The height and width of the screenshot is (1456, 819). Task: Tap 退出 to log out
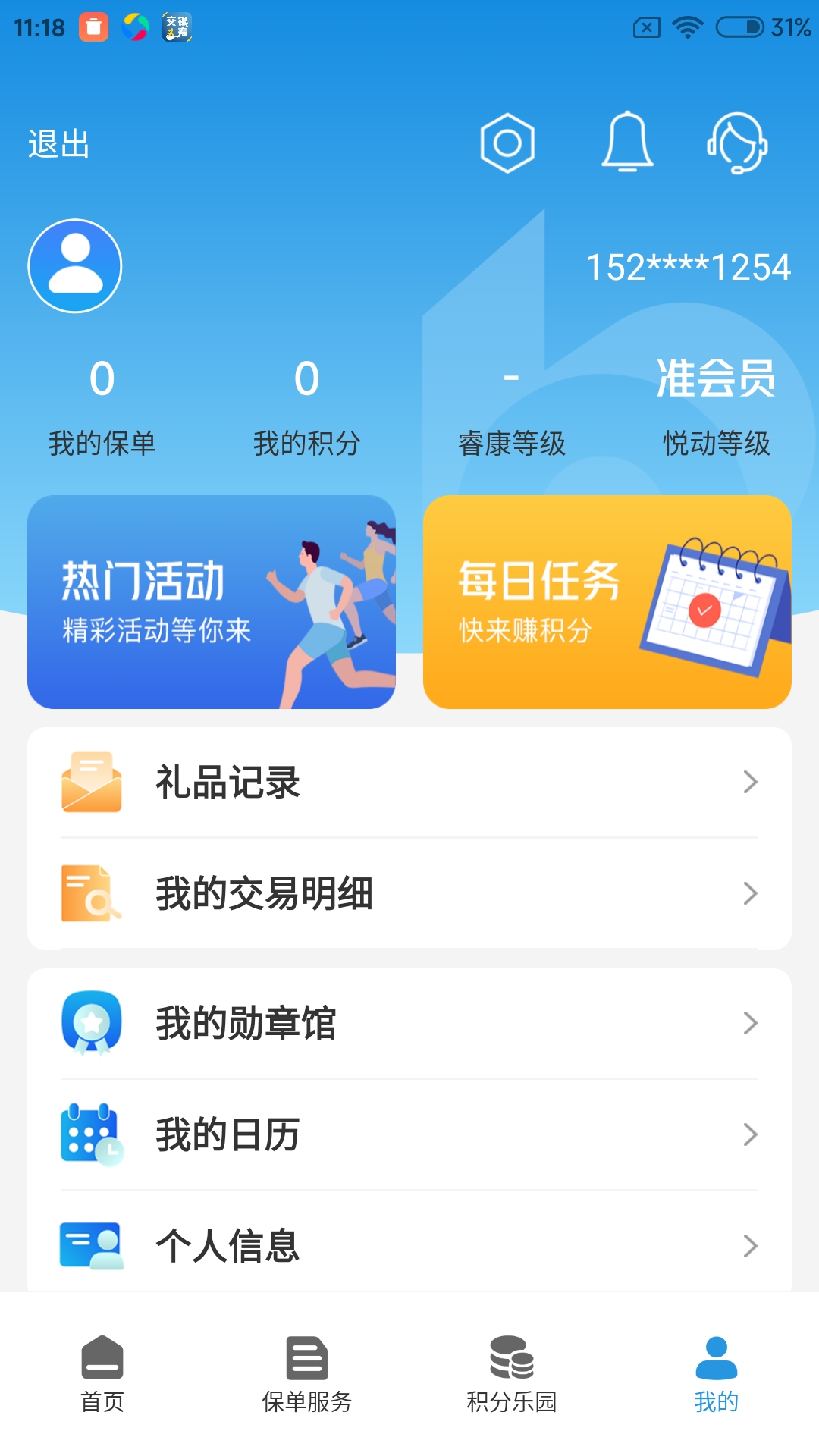pos(59,143)
